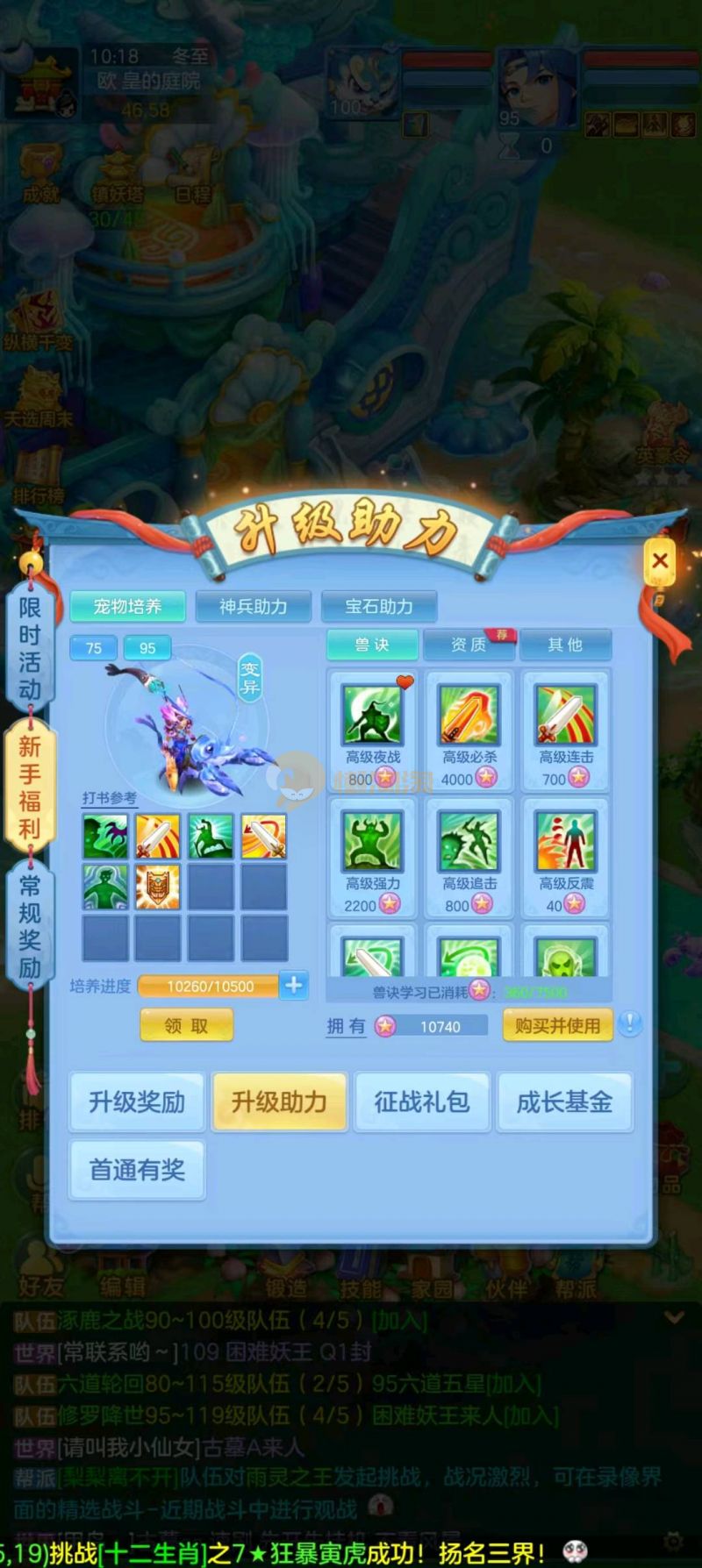Open 升级奖励 section

137,1101
